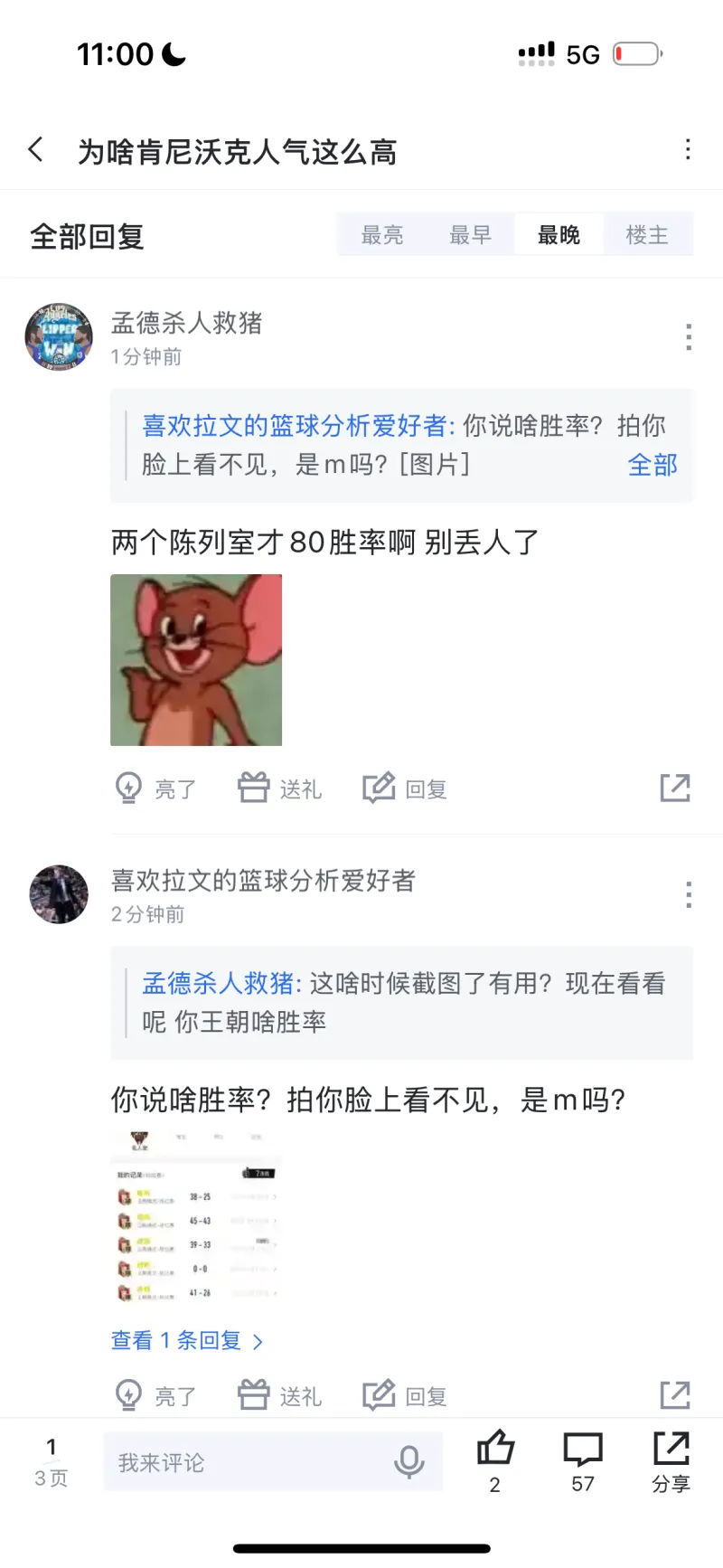Screen dimensions: 723x1568
Task: Go back from the thread page
Action: click(36, 150)
